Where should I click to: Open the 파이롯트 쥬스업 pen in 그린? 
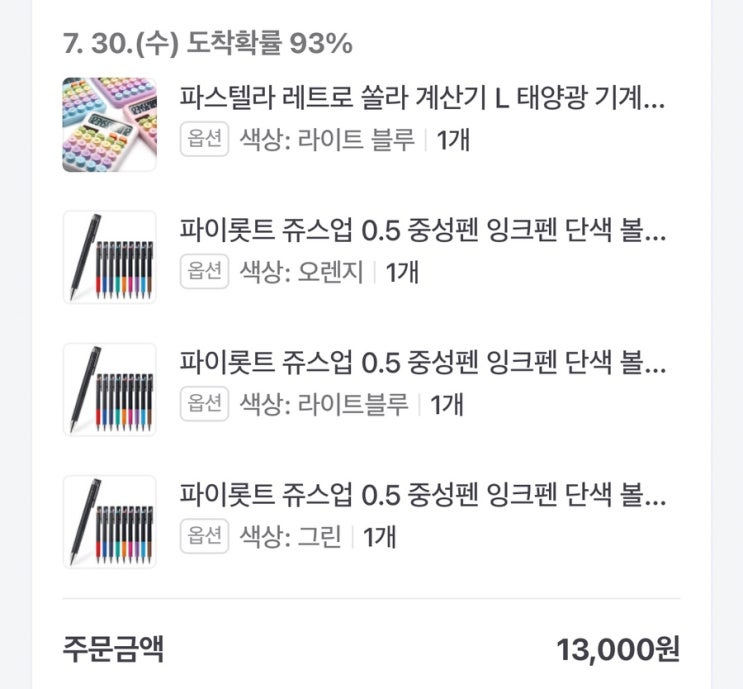tap(422, 497)
